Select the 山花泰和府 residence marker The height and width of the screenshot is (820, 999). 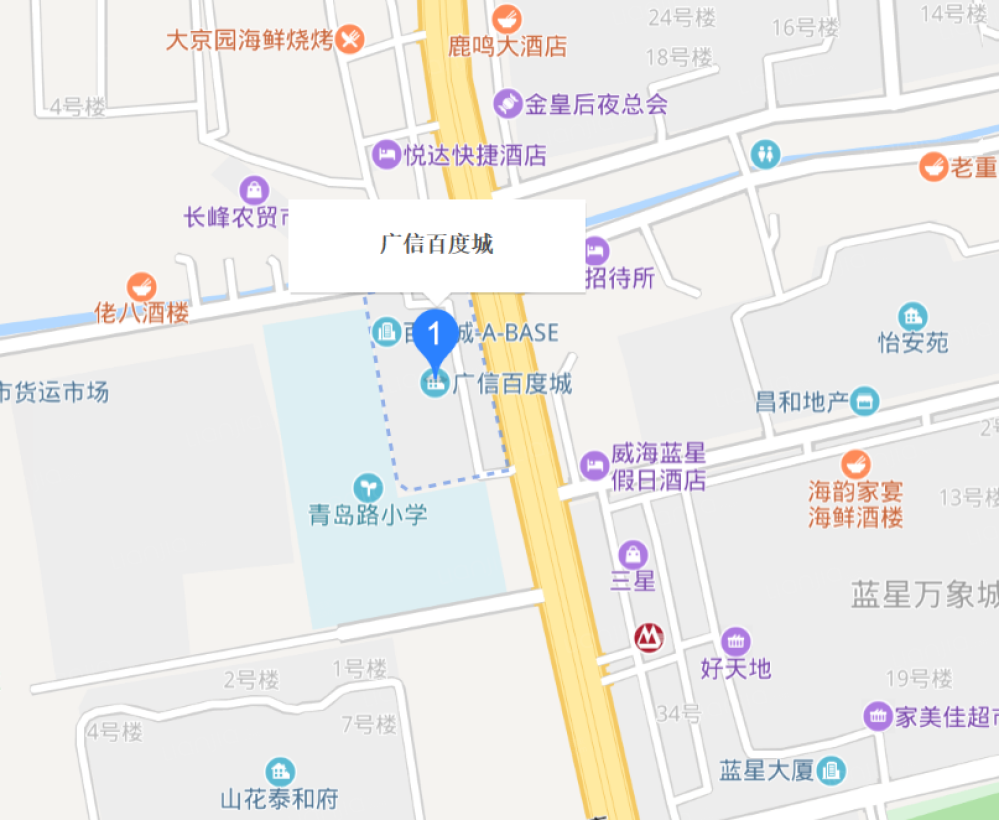pyautogui.click(x=280, y=772)
